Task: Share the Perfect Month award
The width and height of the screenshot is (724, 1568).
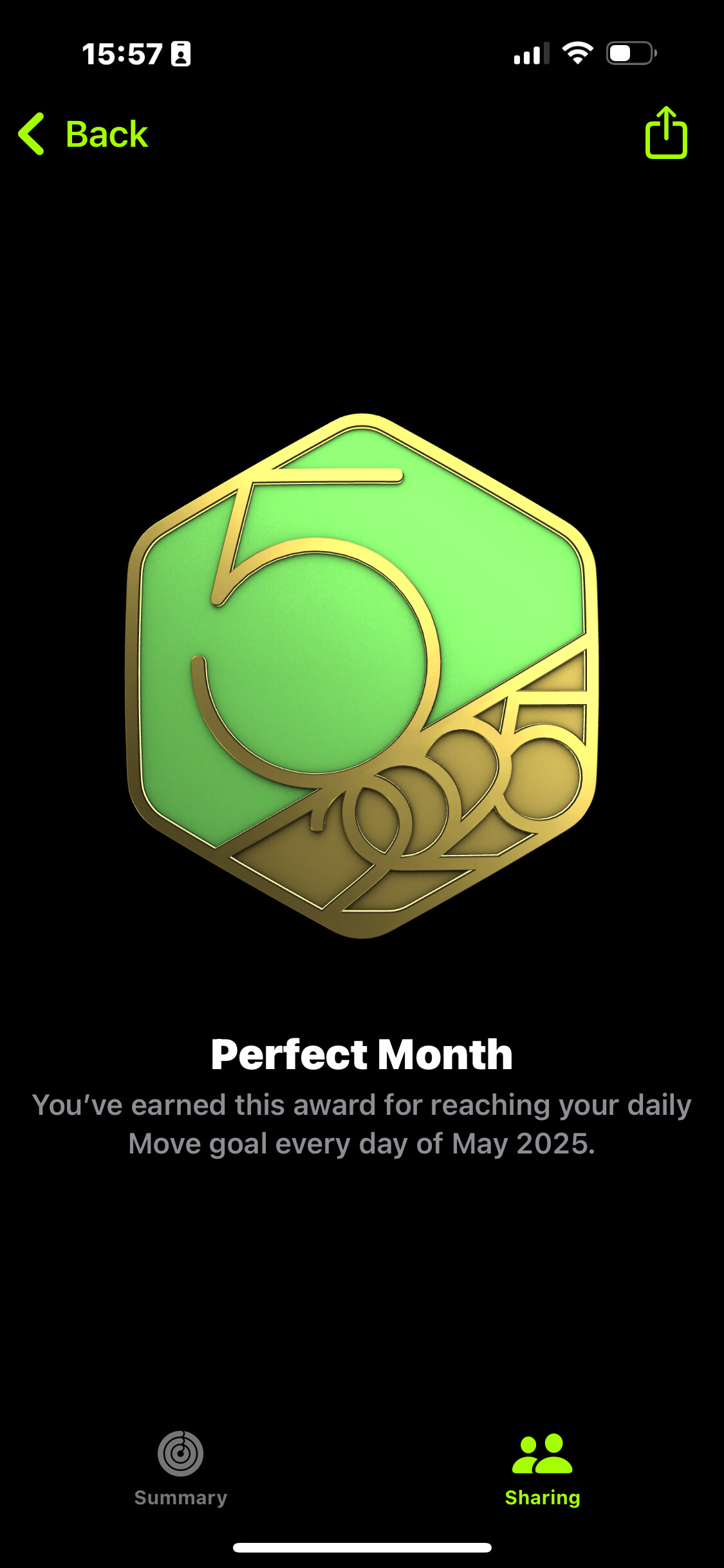Action: (x=666, y=133)
